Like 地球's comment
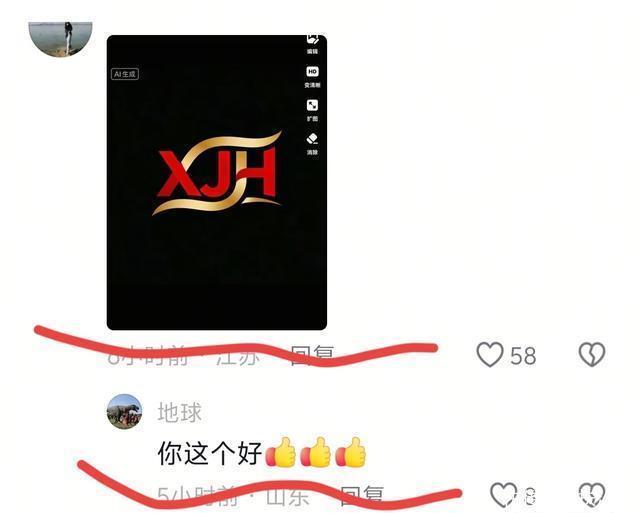Image resolution: width=640 pixels, height=513 pixels. (504, 495)
